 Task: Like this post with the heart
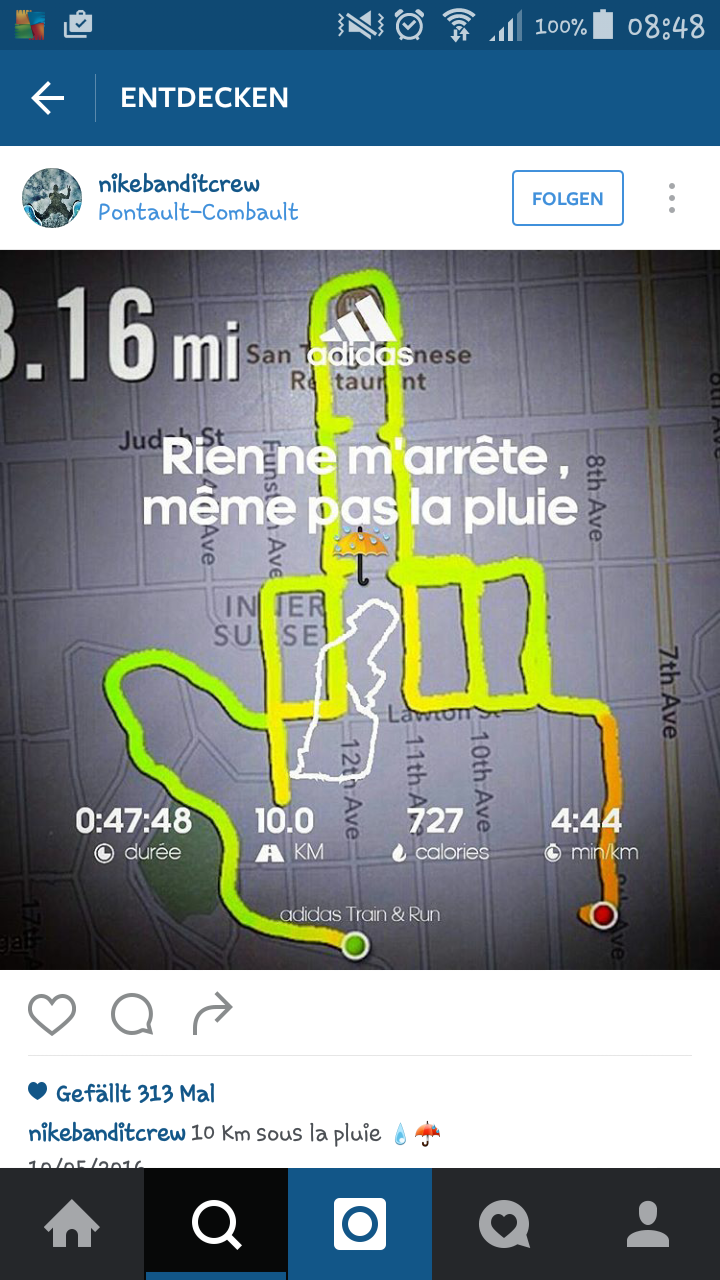coord(52,1015)
